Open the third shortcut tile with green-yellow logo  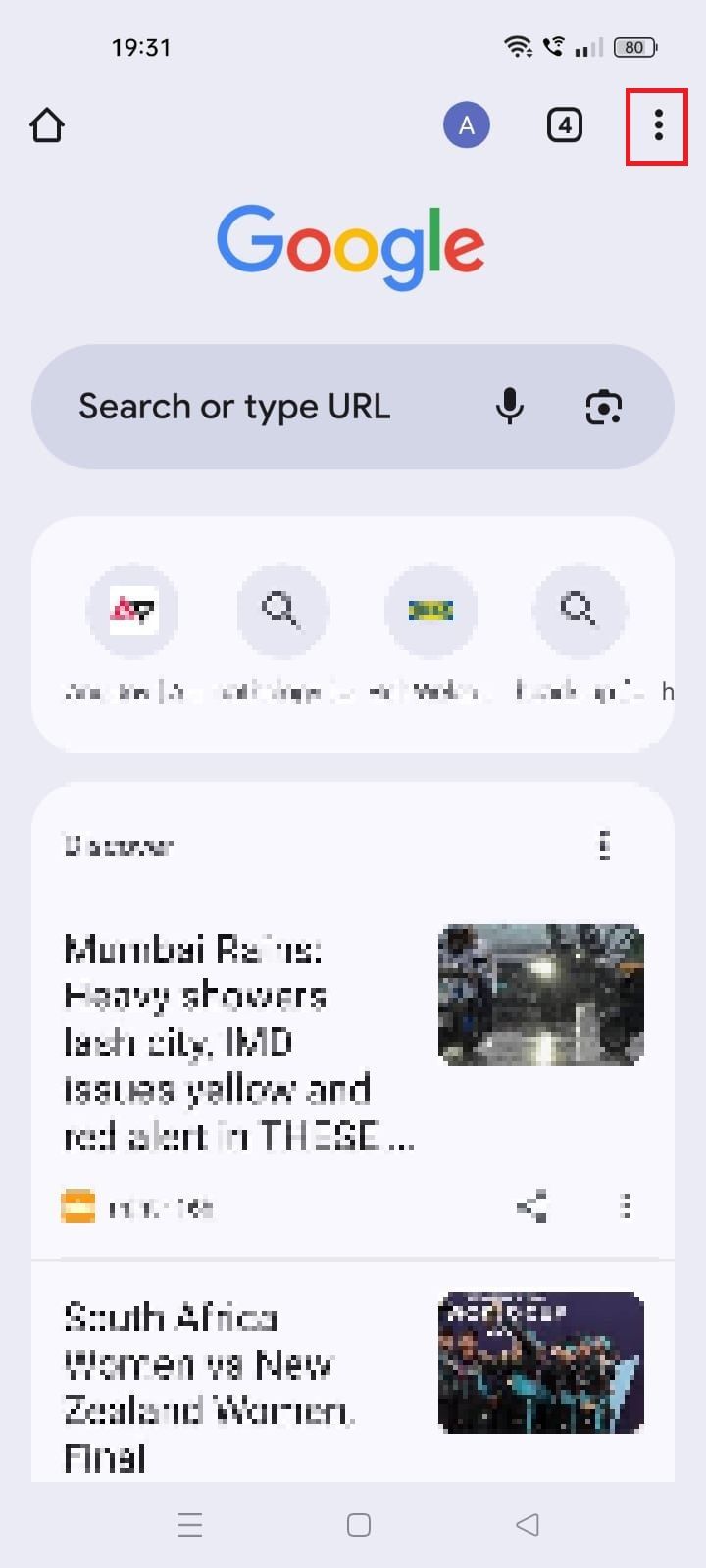(x=430, y=612)
